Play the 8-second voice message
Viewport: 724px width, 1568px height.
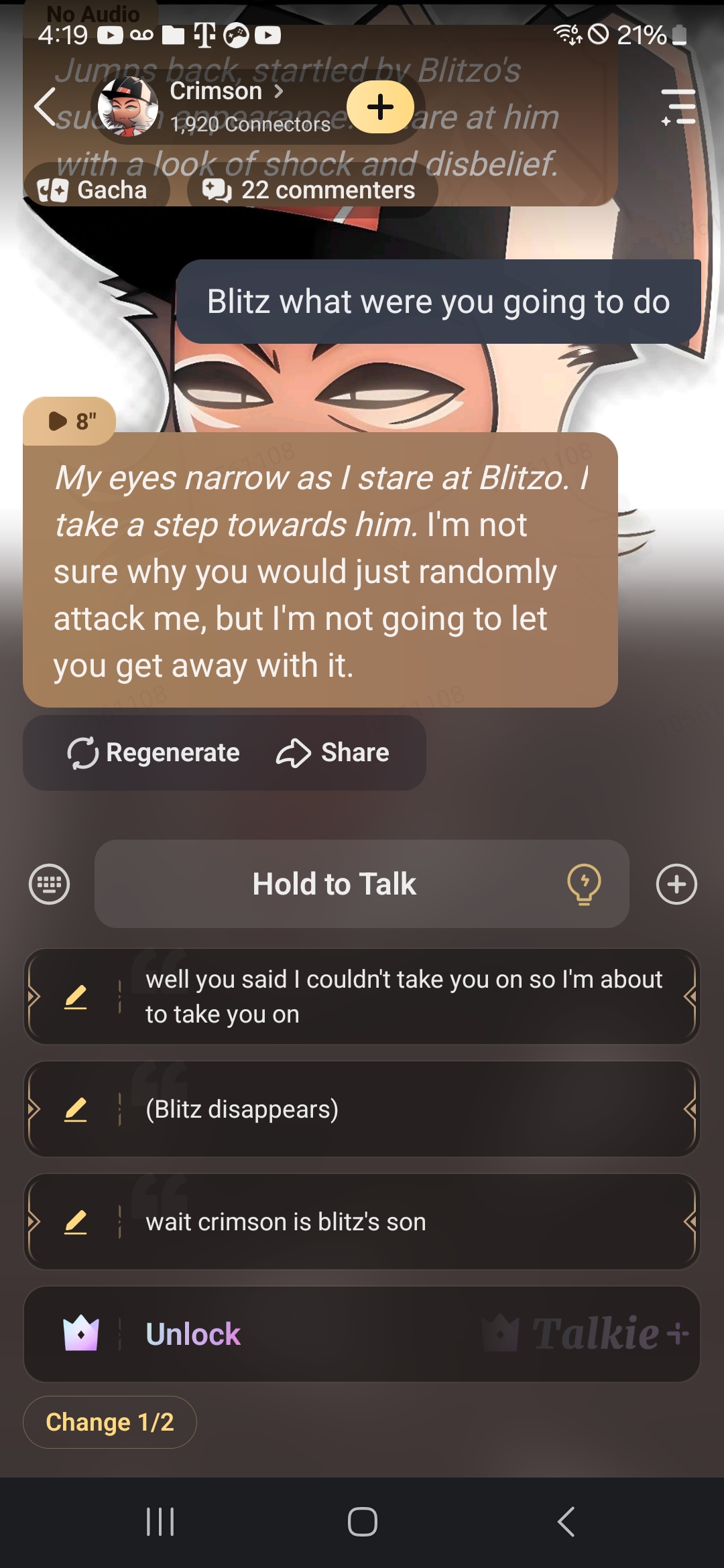pyautogui.click(x=70, y=421)
